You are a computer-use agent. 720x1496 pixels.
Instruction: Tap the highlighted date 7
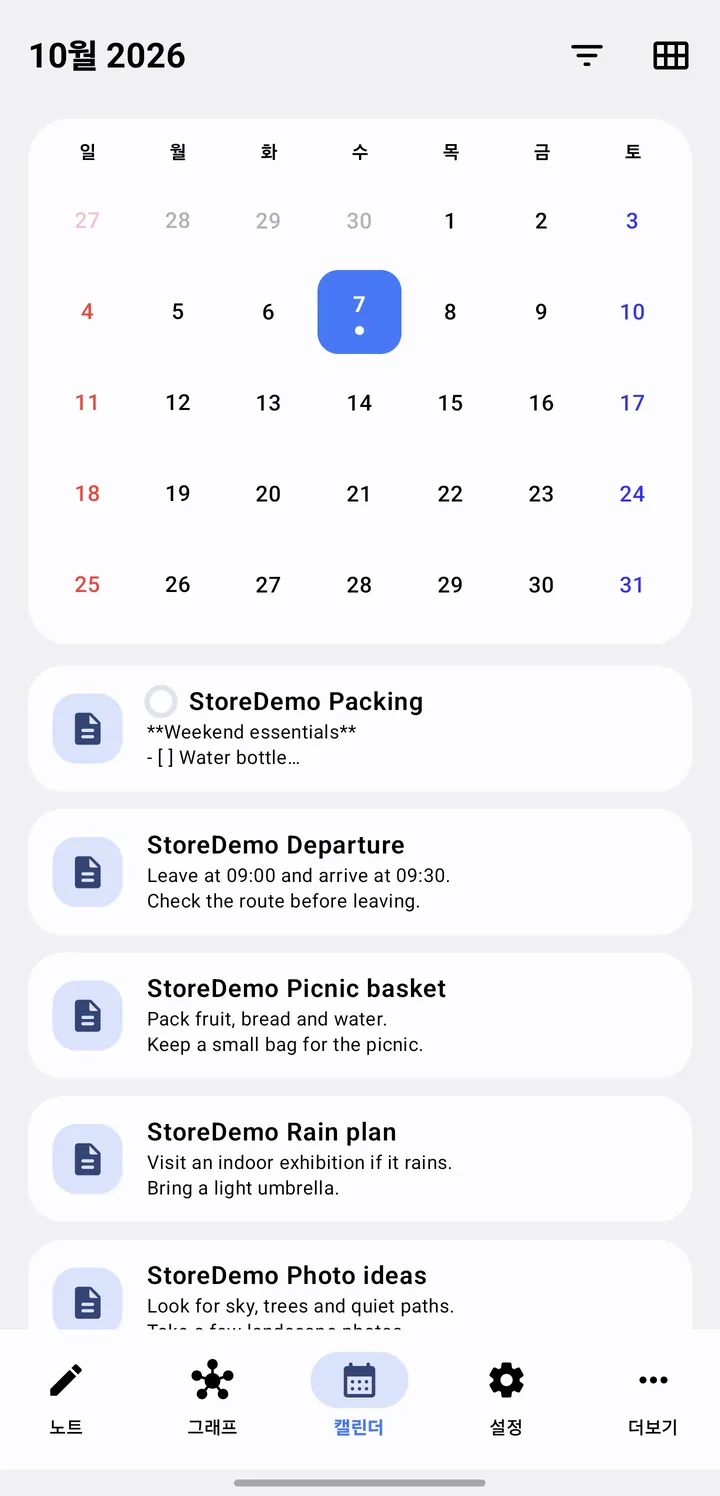coord(359,312)
